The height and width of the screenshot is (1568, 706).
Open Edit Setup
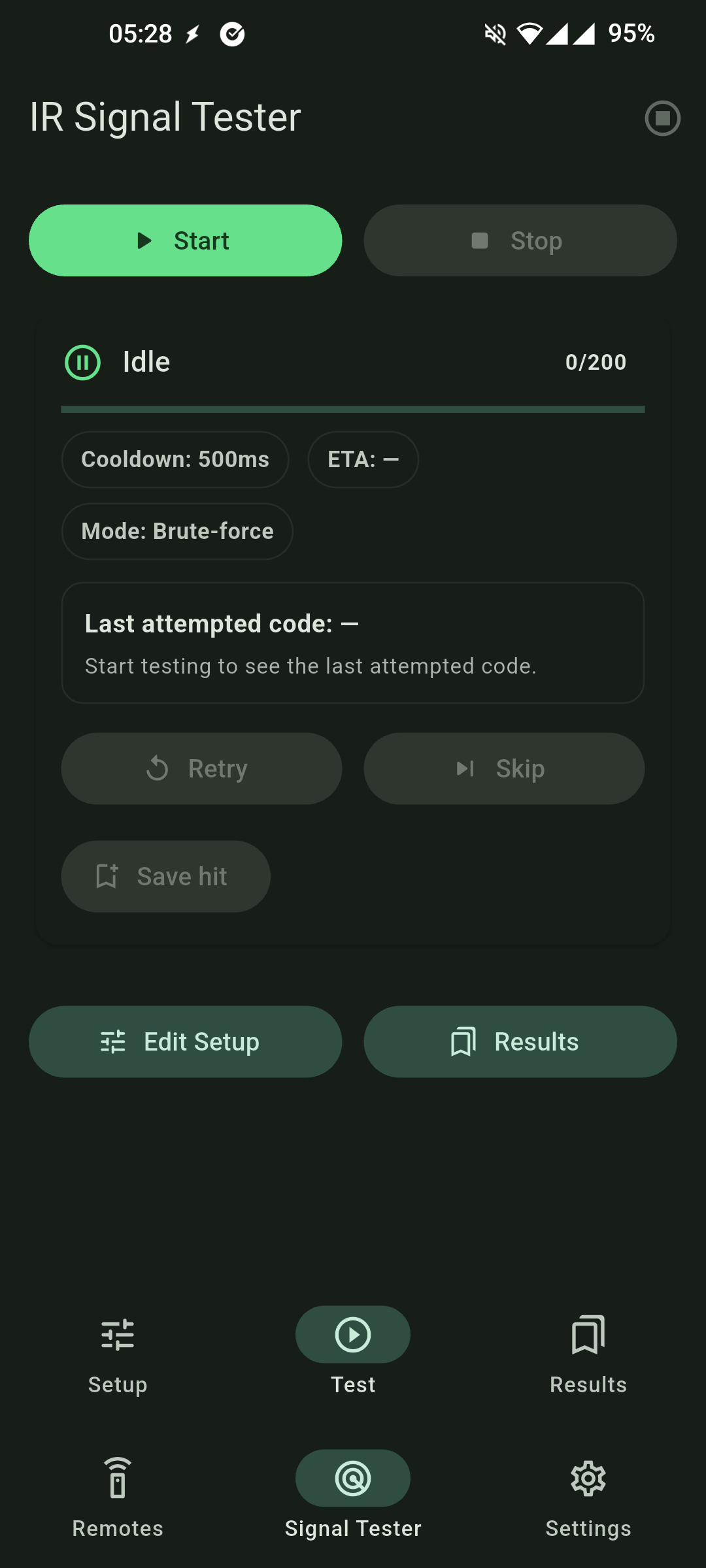185,1041
